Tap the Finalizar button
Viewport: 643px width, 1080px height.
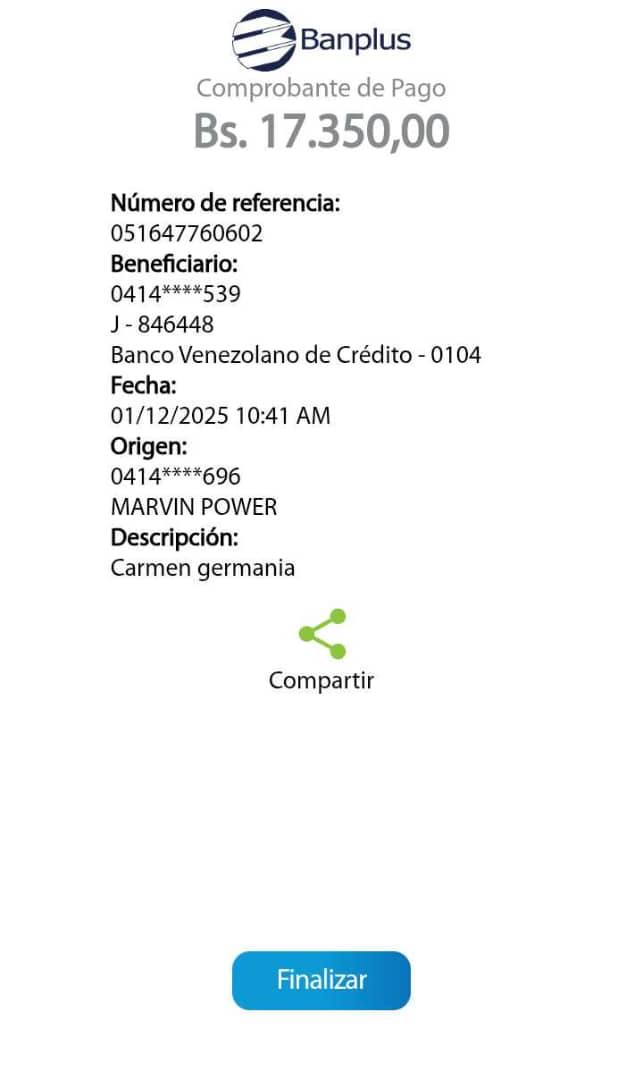pyautogui.click(x=321, y=980)
